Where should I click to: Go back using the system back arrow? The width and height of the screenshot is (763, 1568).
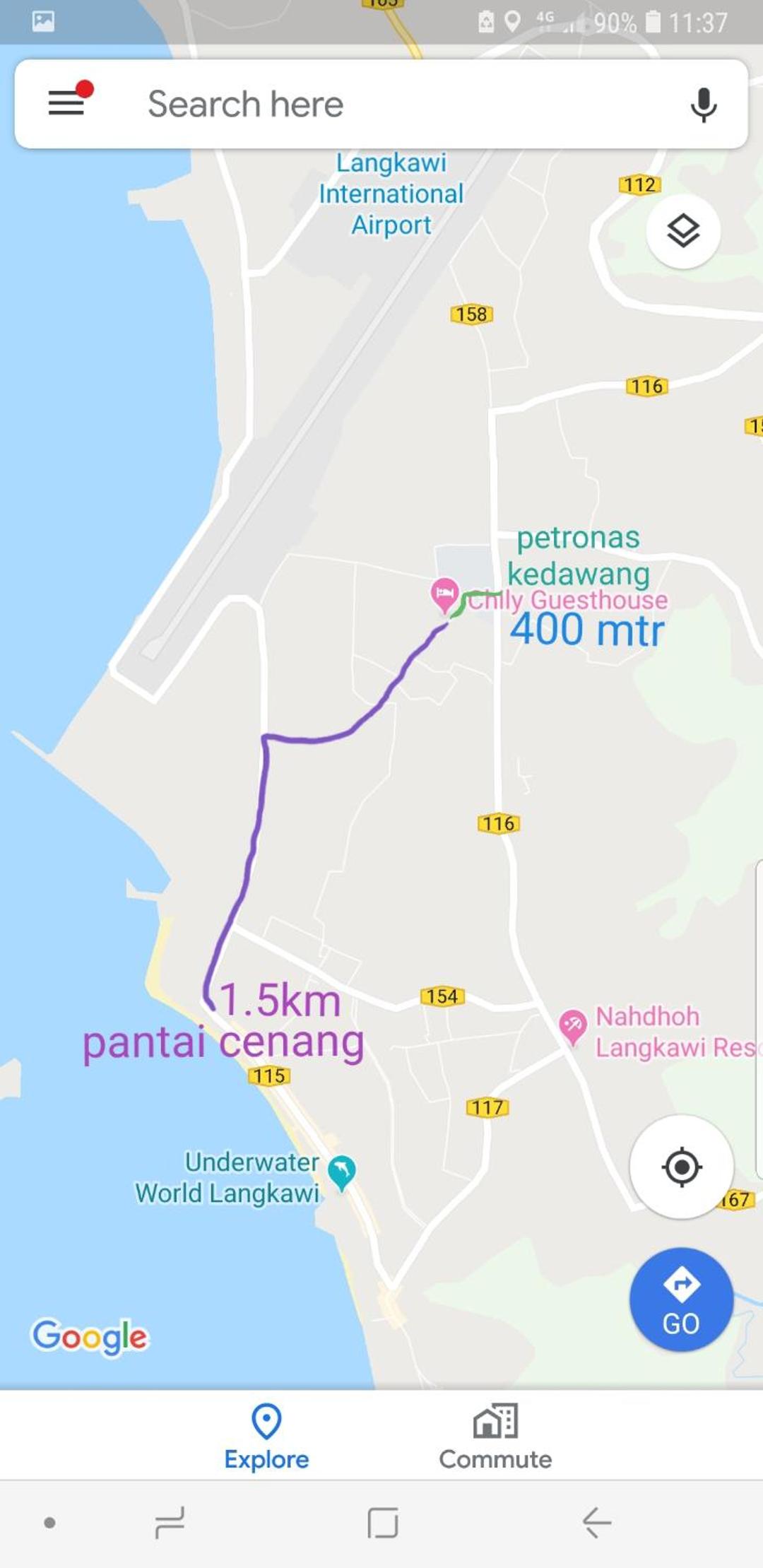597,1522
